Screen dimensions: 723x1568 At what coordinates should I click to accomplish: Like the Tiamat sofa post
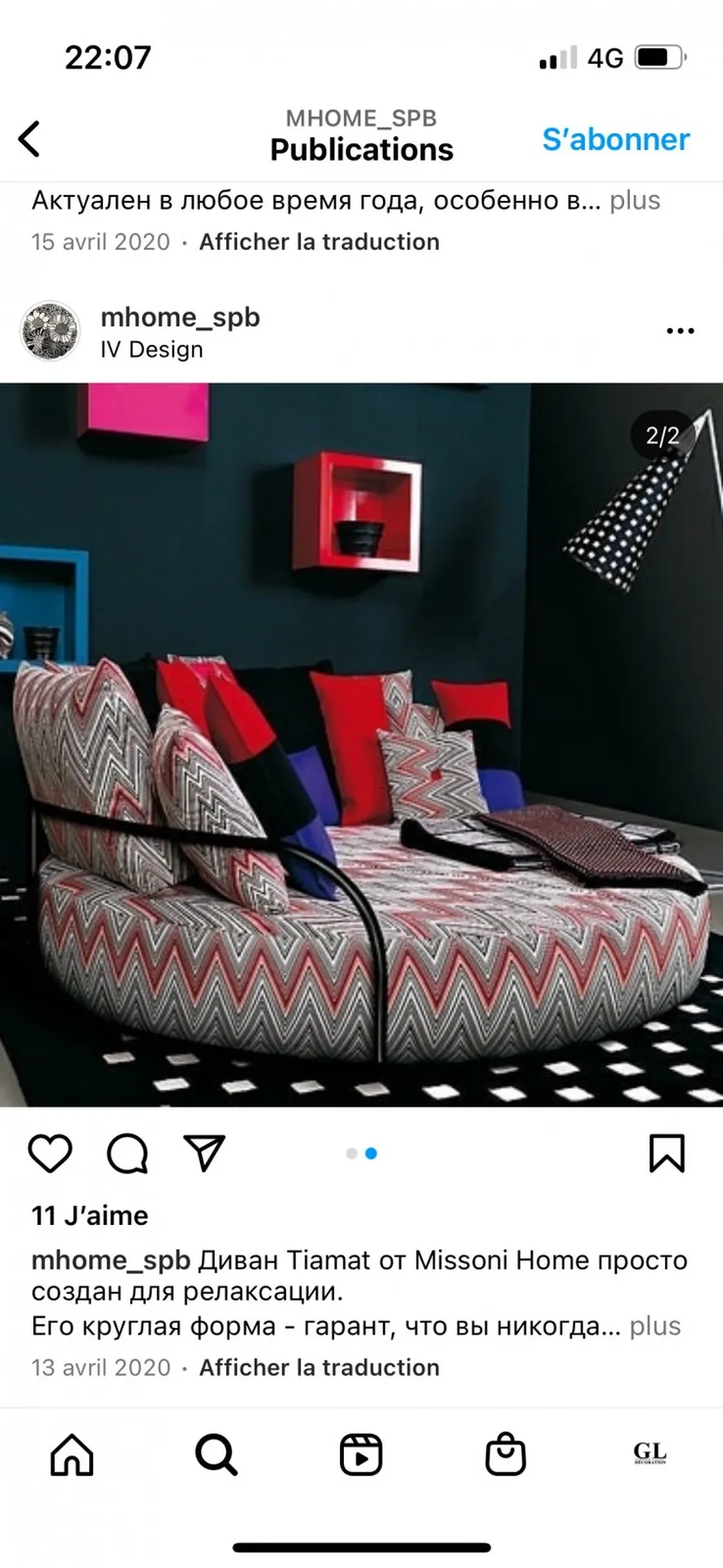(50, 1154)
